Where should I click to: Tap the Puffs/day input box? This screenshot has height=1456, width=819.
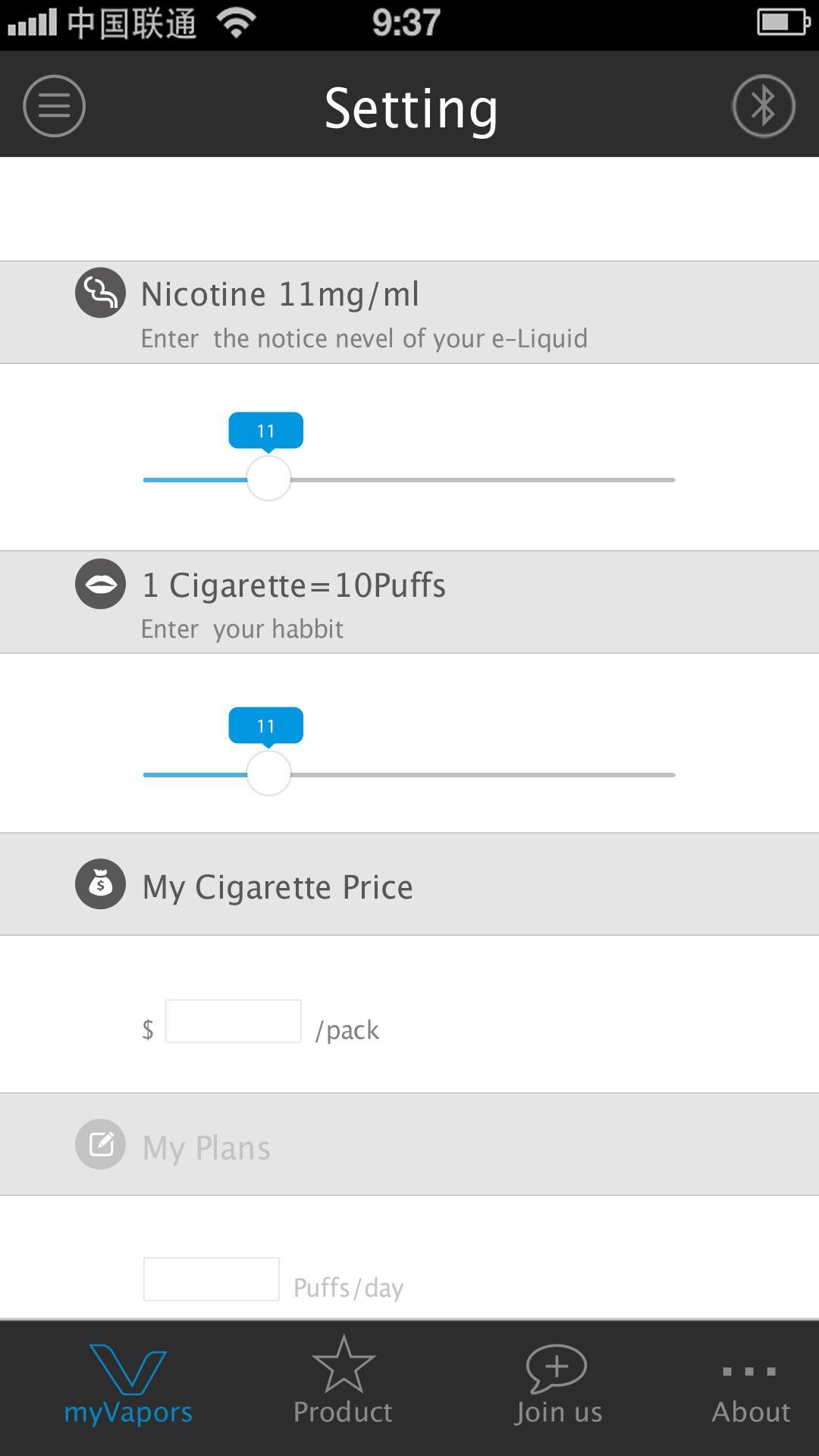coord(212,1279)
